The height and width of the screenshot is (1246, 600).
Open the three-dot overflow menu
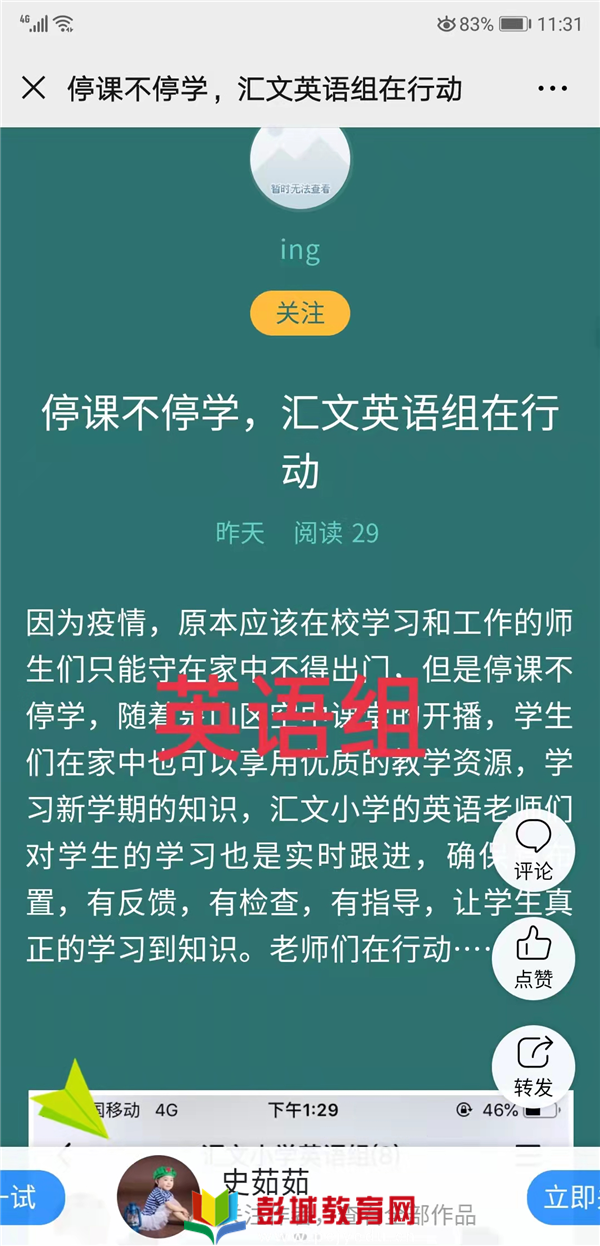(552, 88)
